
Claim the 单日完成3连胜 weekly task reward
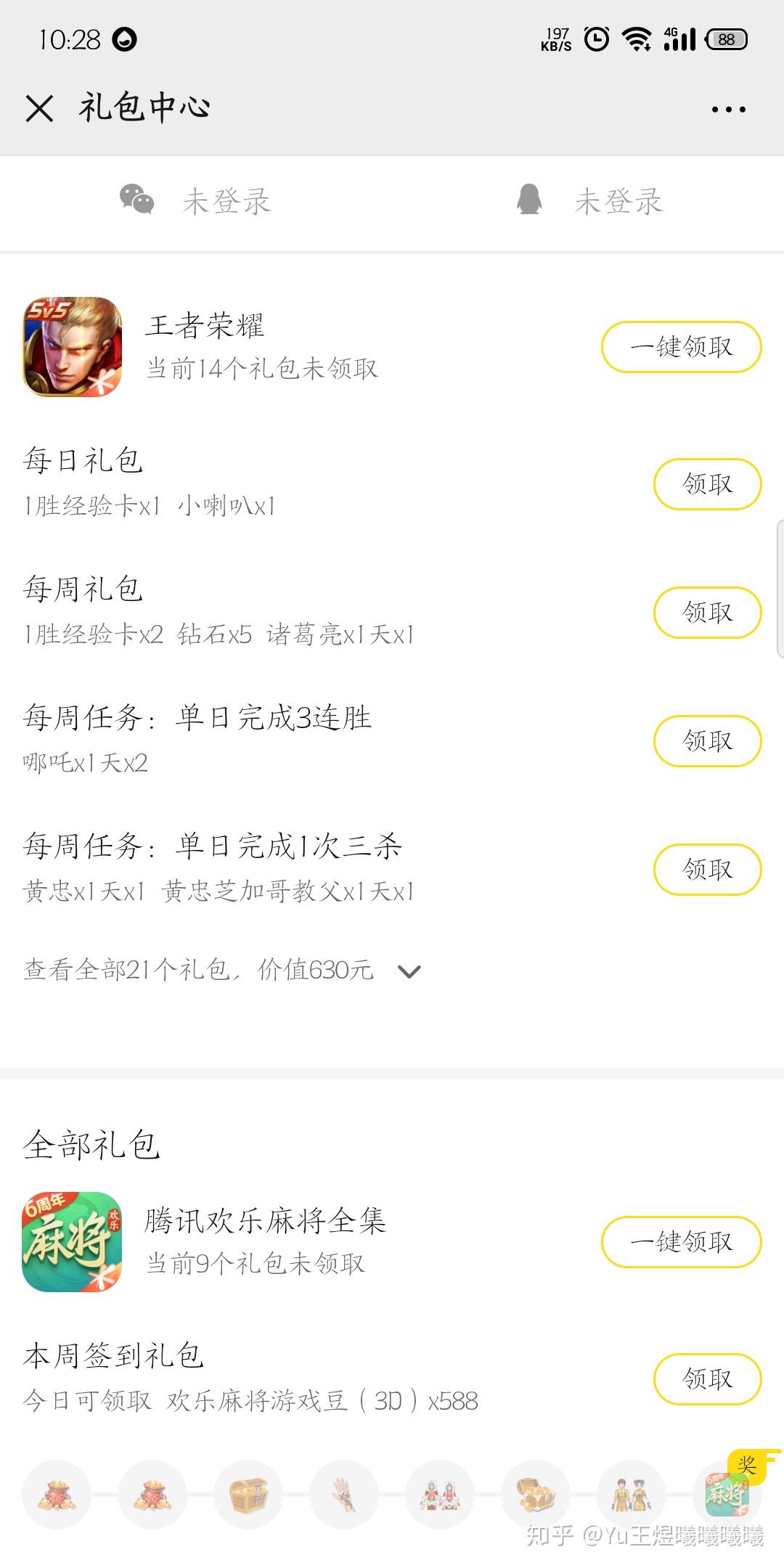[707, 741]
